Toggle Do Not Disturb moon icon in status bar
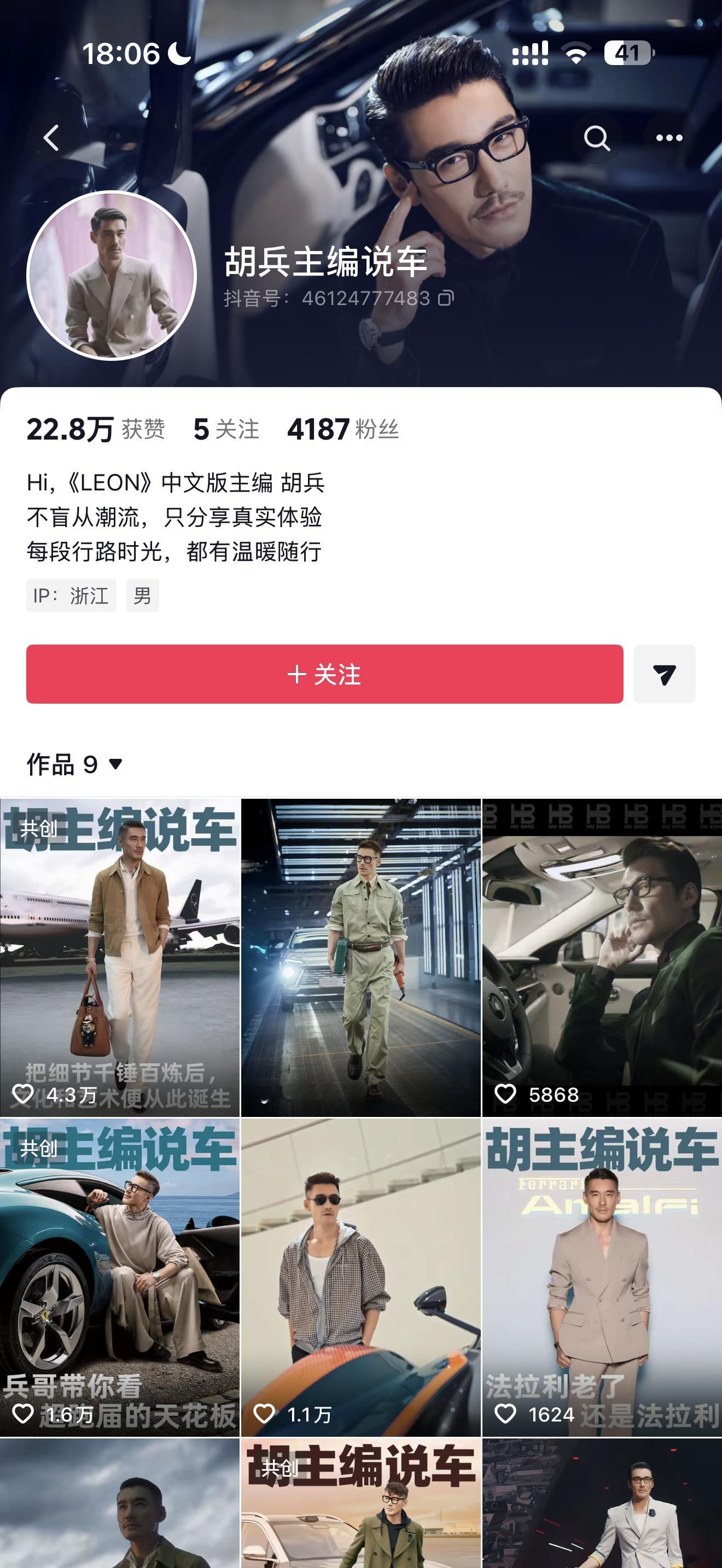The image size is (722, 1568). [178, 54]
